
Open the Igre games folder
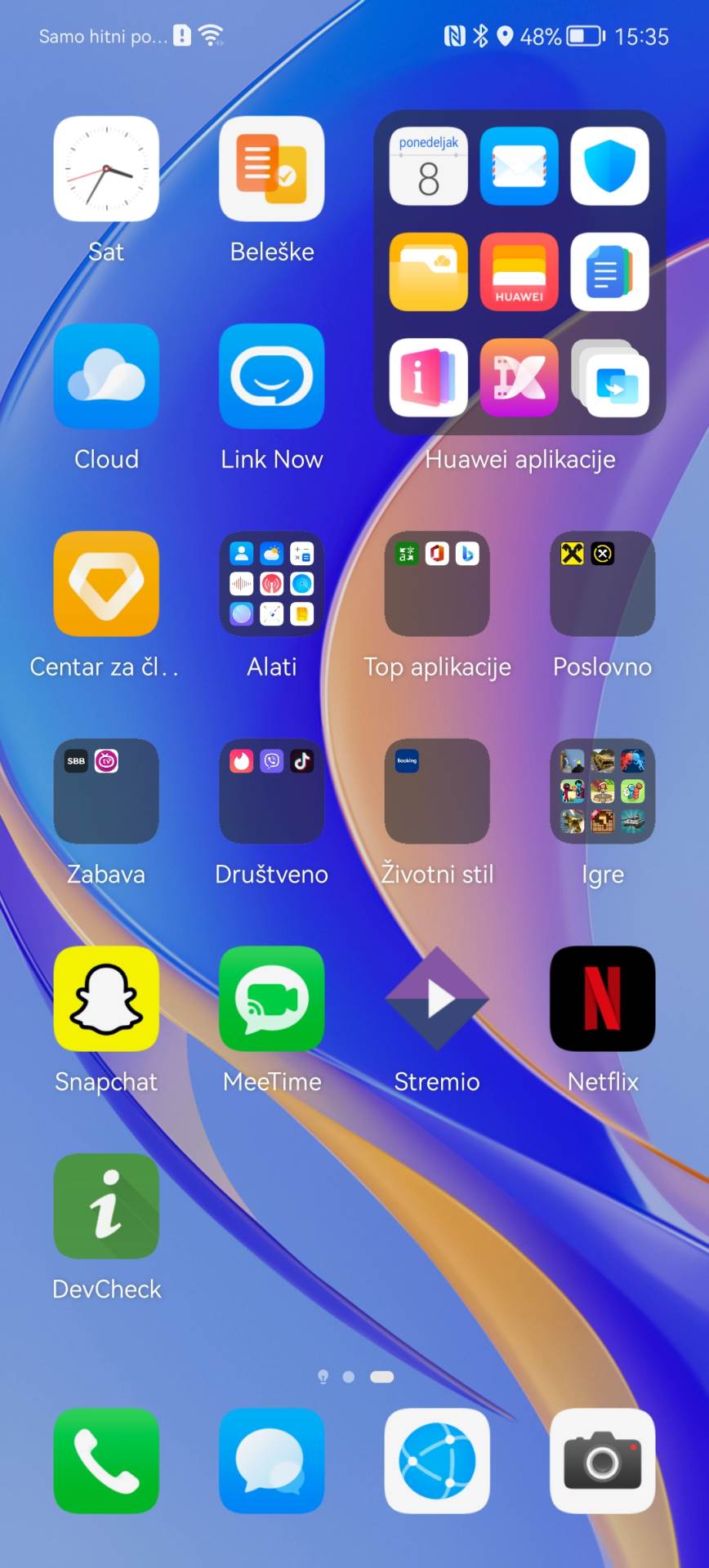coord(602,791)
